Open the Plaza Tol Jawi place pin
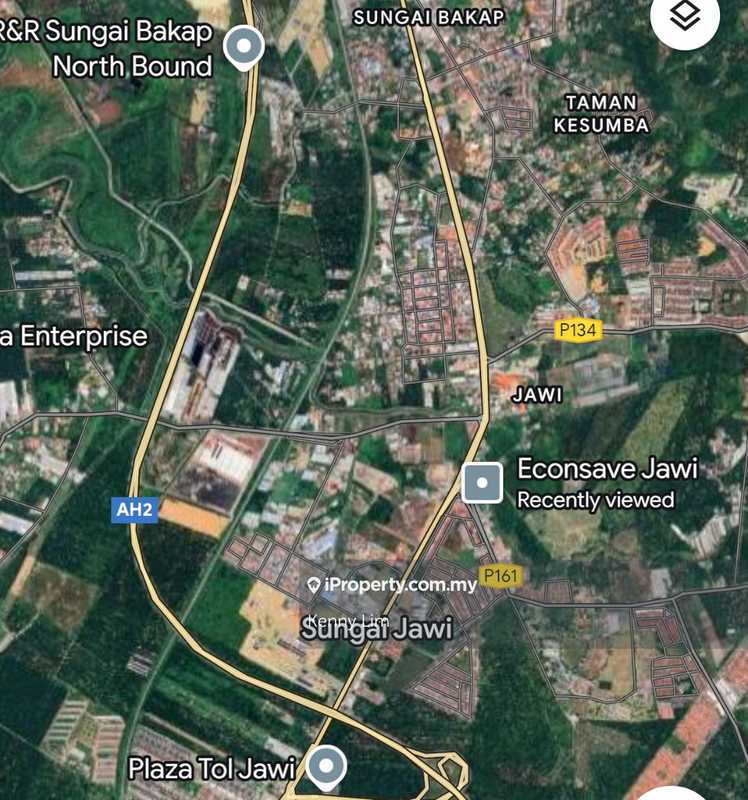Screen dimensions: 748x800 (324, 767)
